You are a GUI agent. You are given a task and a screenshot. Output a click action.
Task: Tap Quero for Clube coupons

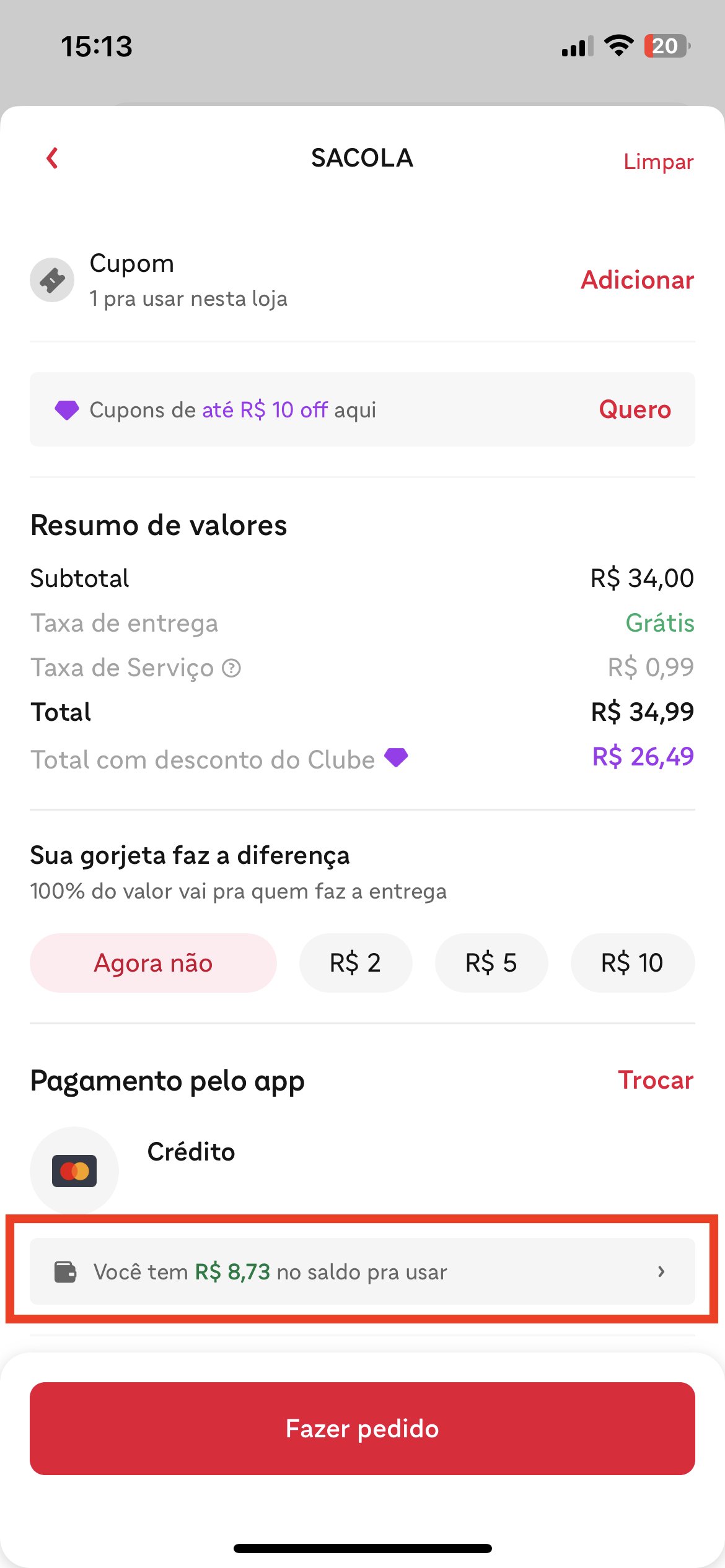635,409
